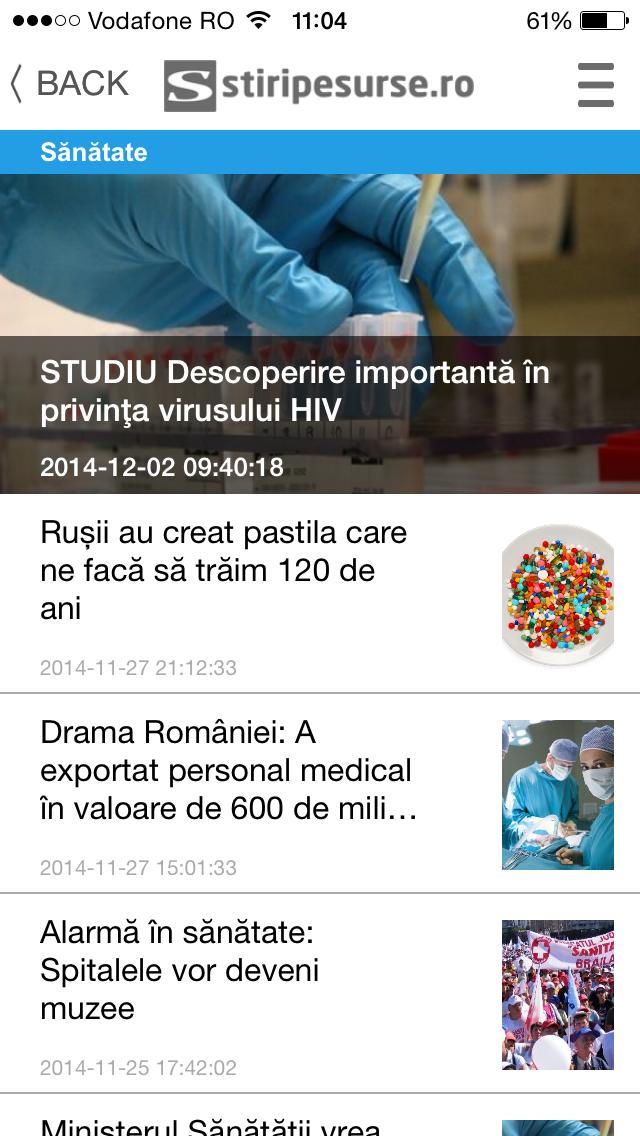Read the article about the Russian 120-year pill
The width and height of the screenshot is (640, 1136).
pyautogui.click(x=320, y=593)
